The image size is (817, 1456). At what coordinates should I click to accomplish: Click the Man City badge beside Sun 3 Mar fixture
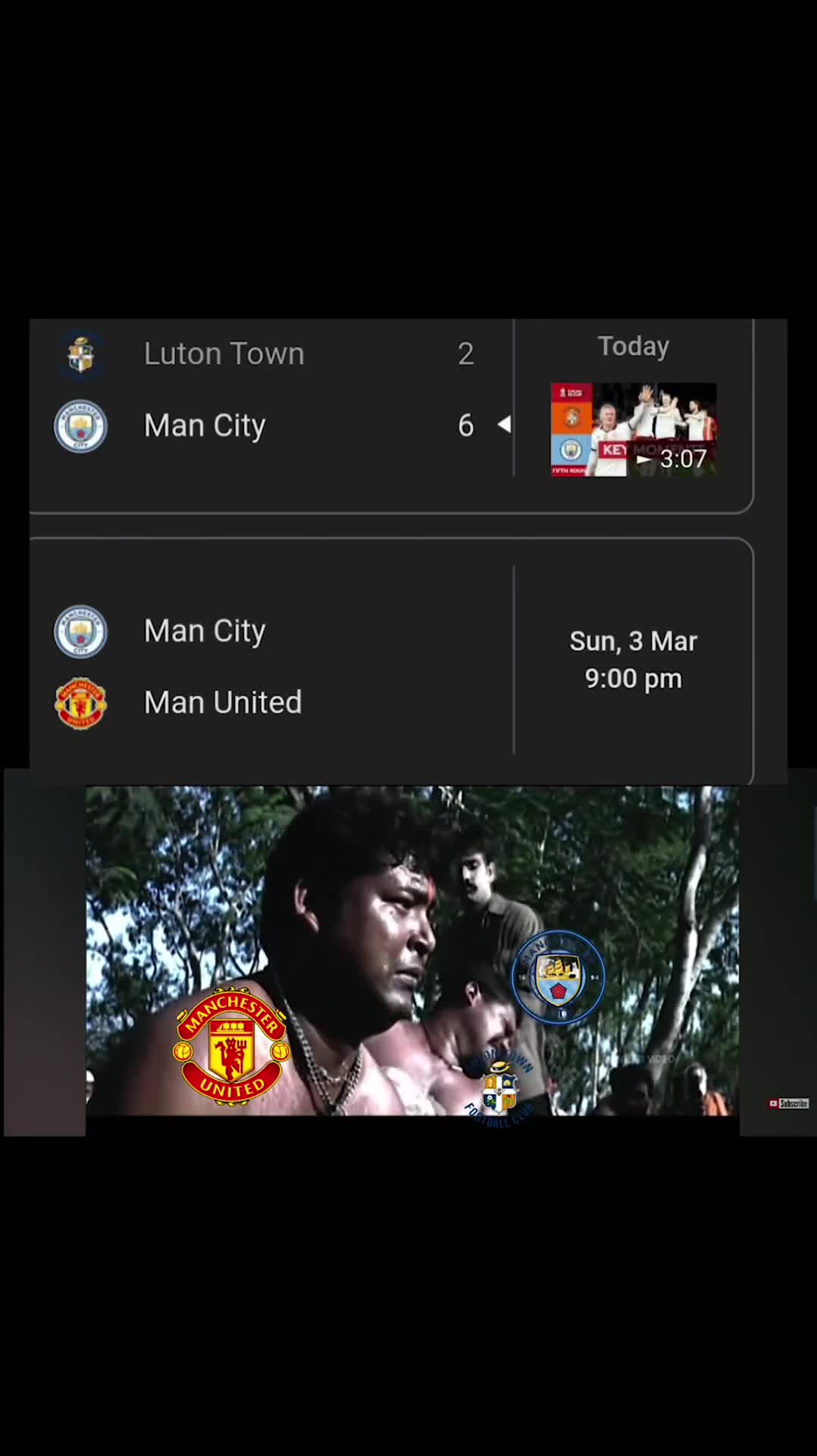click(81, 630)
